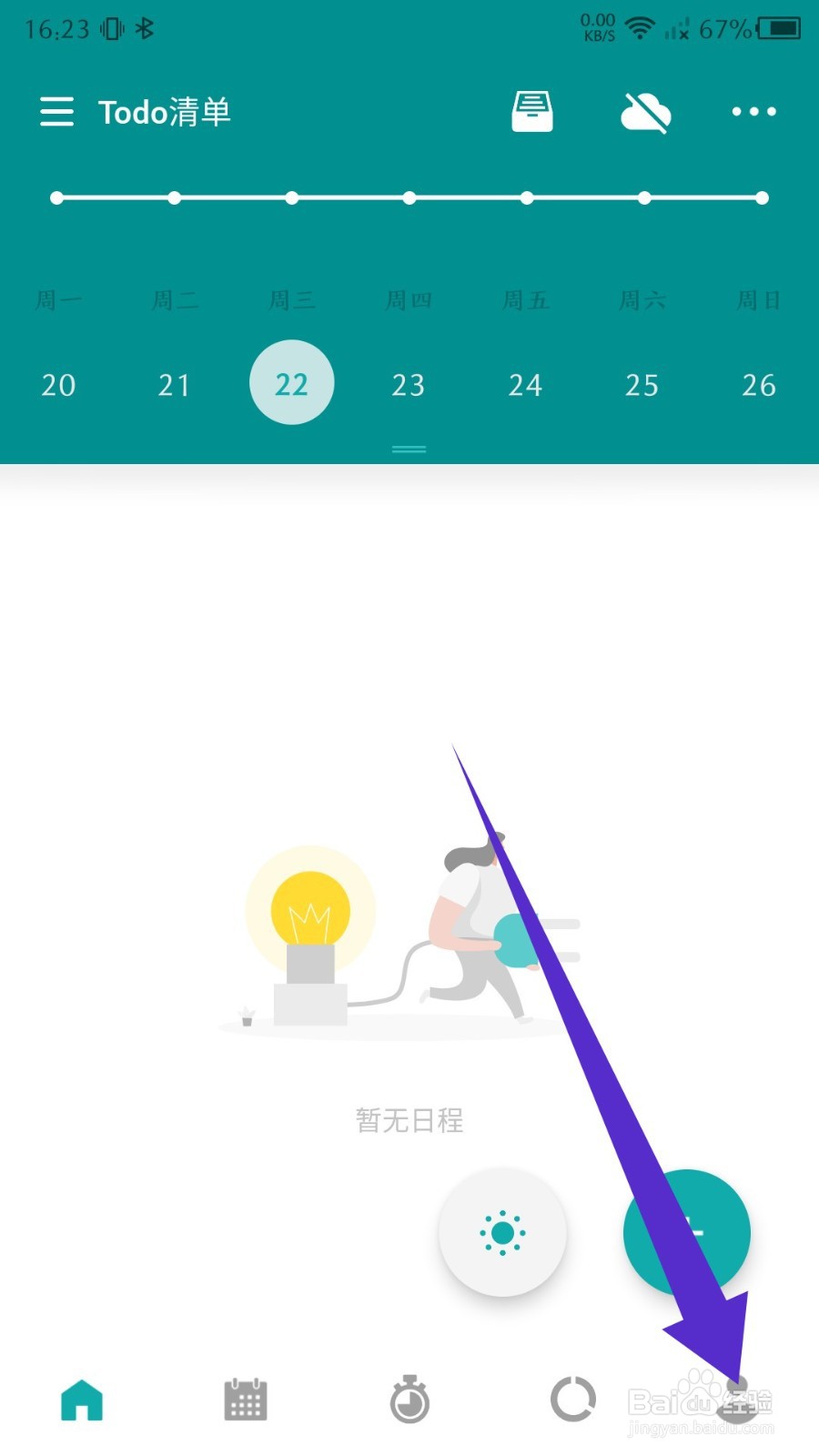
Task: Tap the 暂无日程 empty state text
Action: 409,1120
